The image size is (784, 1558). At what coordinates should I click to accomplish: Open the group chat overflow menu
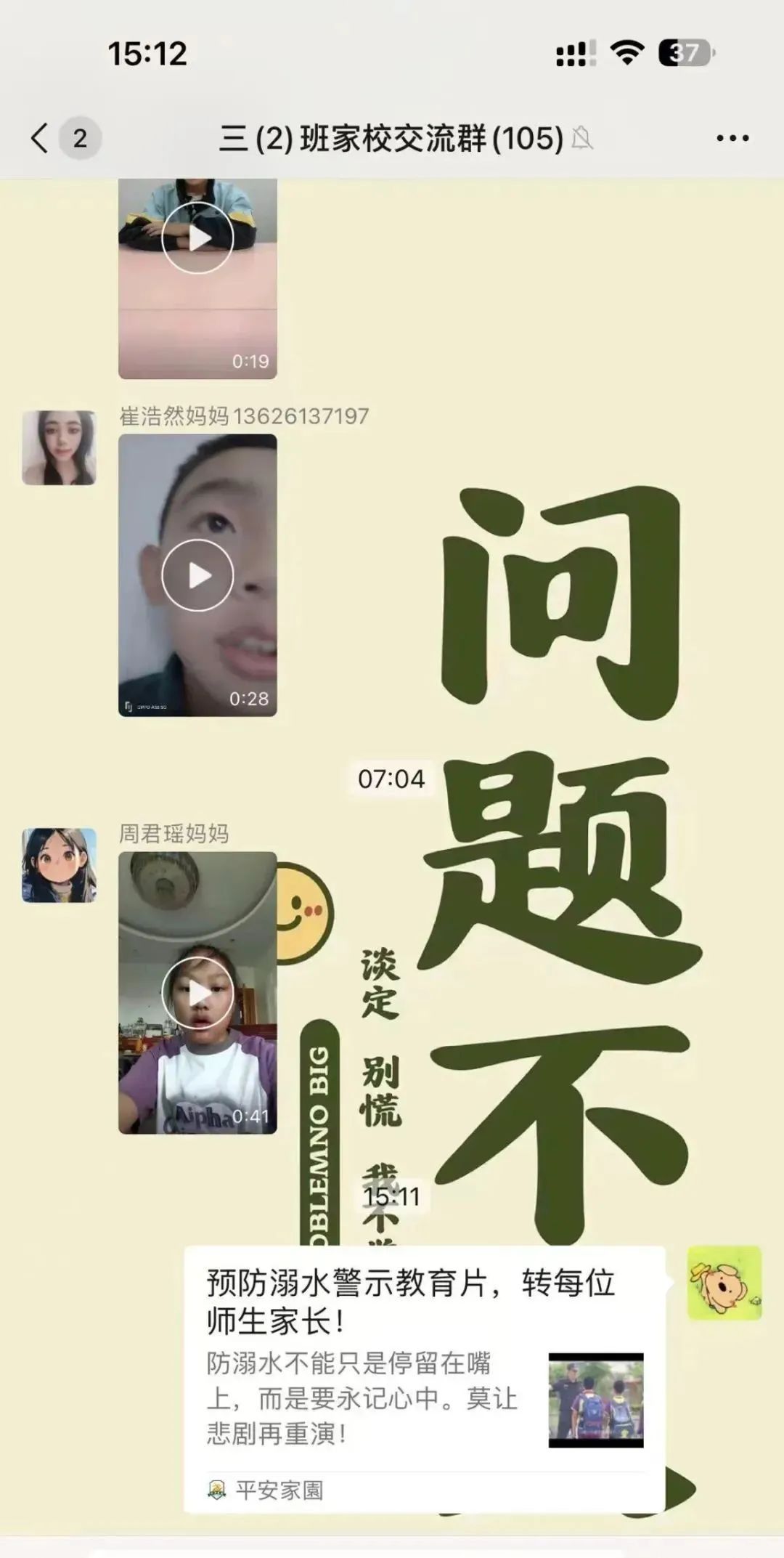[x=732, y=138]
